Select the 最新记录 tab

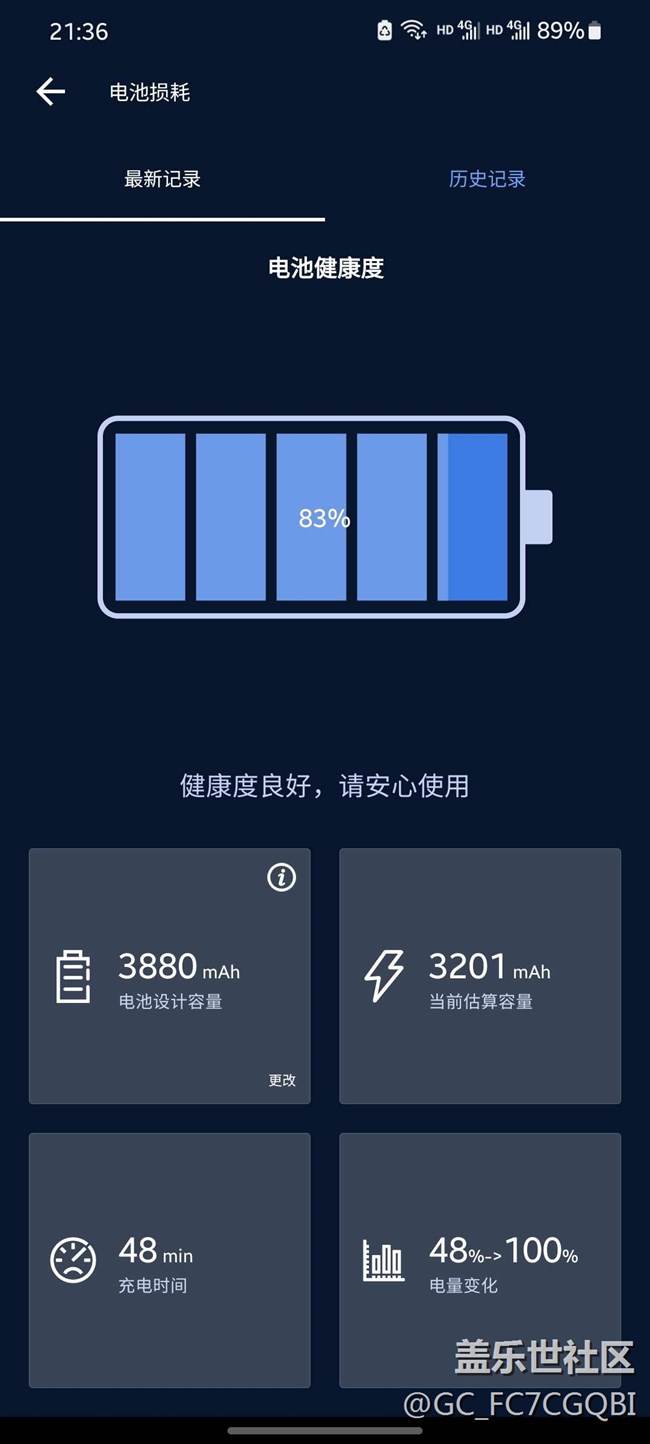point(162,179)
